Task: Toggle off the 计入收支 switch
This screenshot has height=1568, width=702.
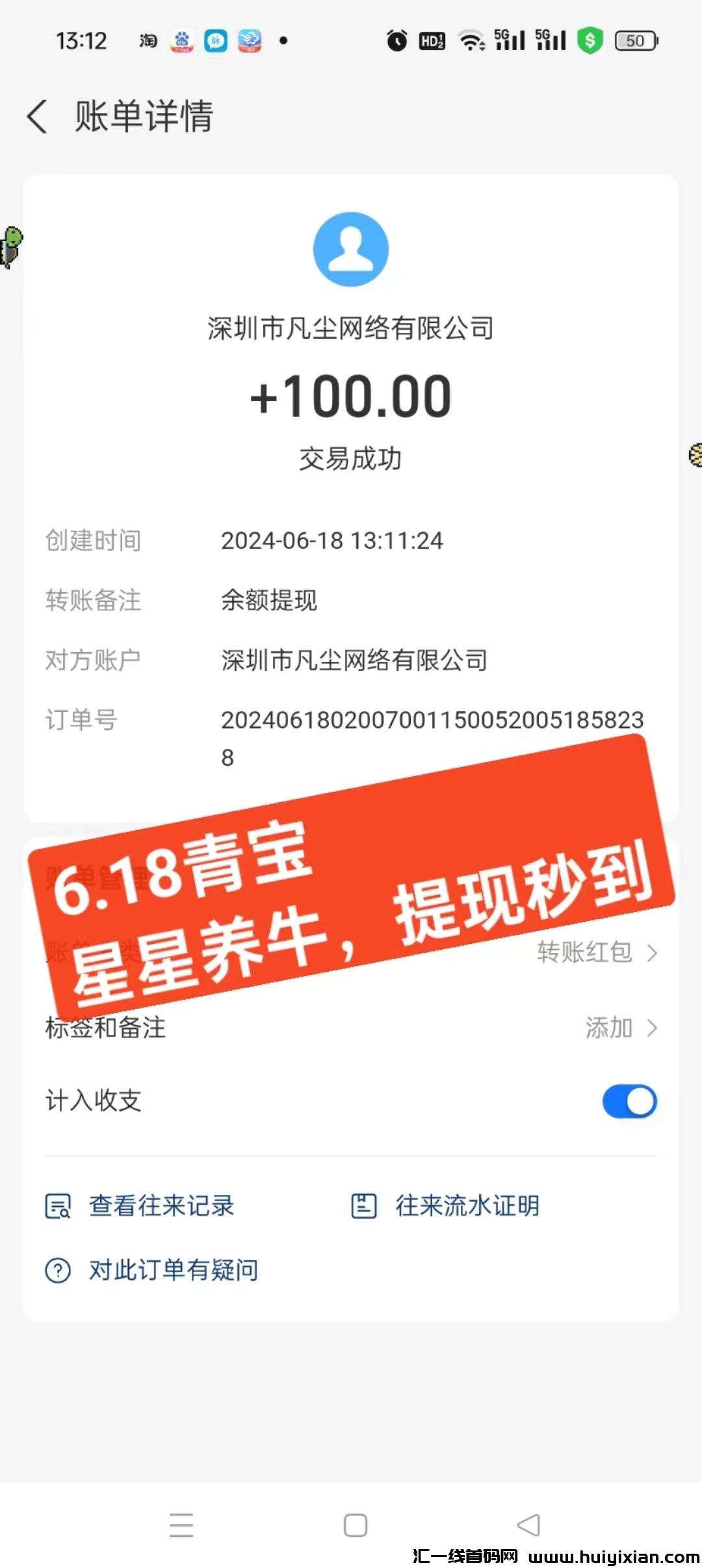Action: click(629, 1101)
